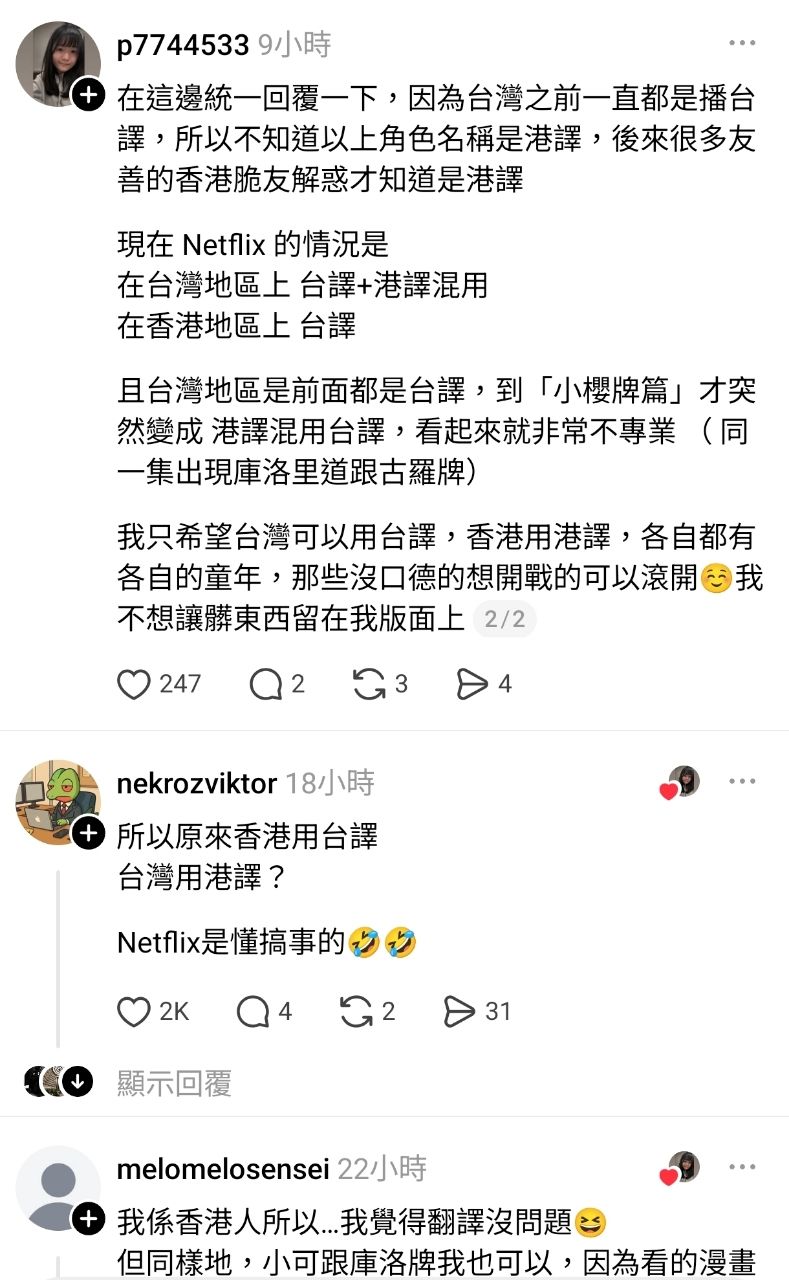Follow nekrozviktor via avatar plus badge
Viewport: 789px width, 1280px height.
coord(89,833)
